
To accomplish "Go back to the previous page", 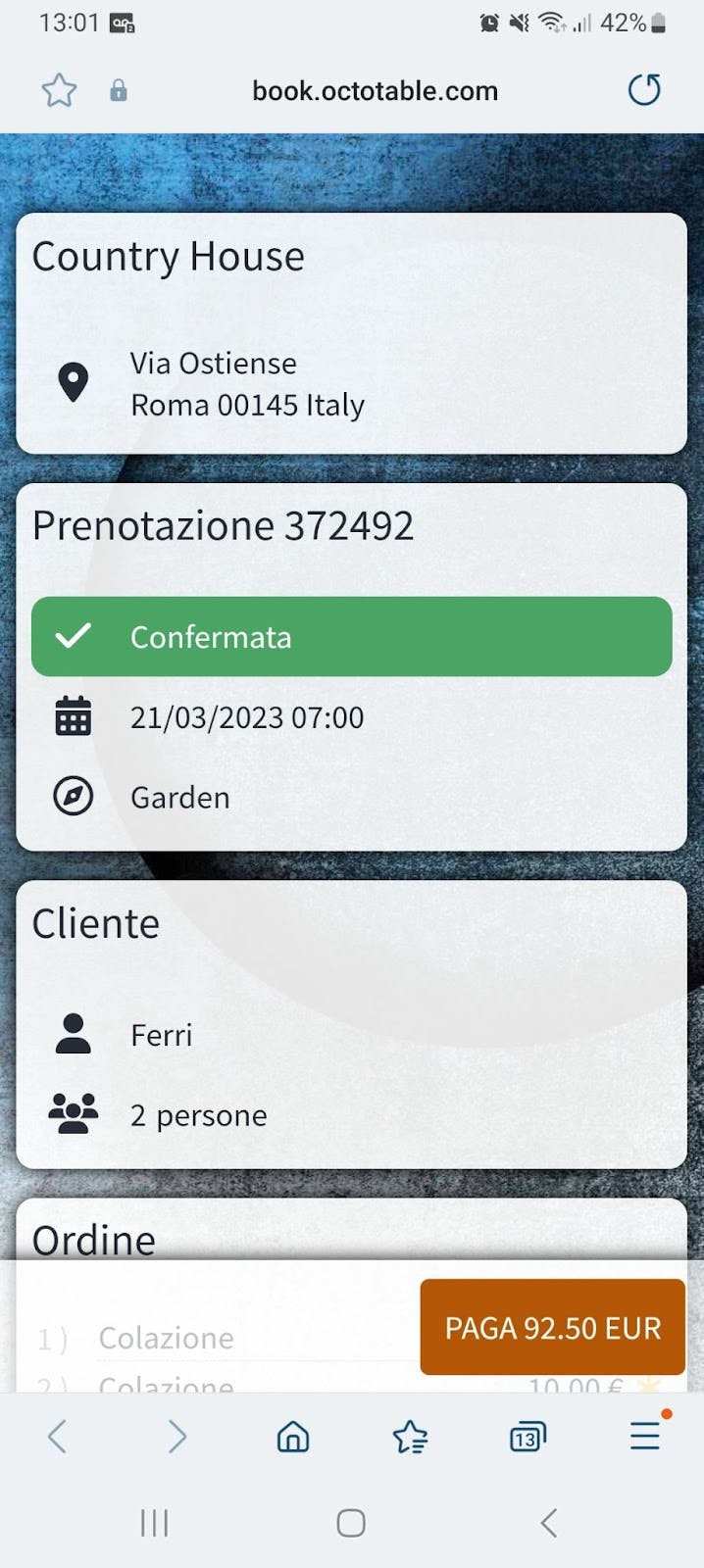I will pyautogui.click(x=58, y=1438).
